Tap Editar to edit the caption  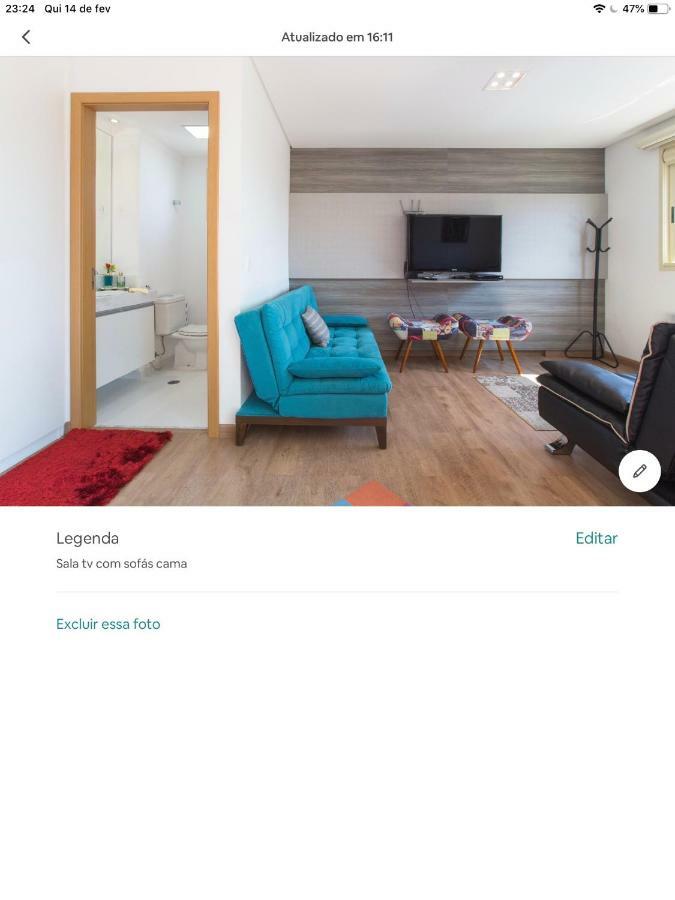coord(596,538)
